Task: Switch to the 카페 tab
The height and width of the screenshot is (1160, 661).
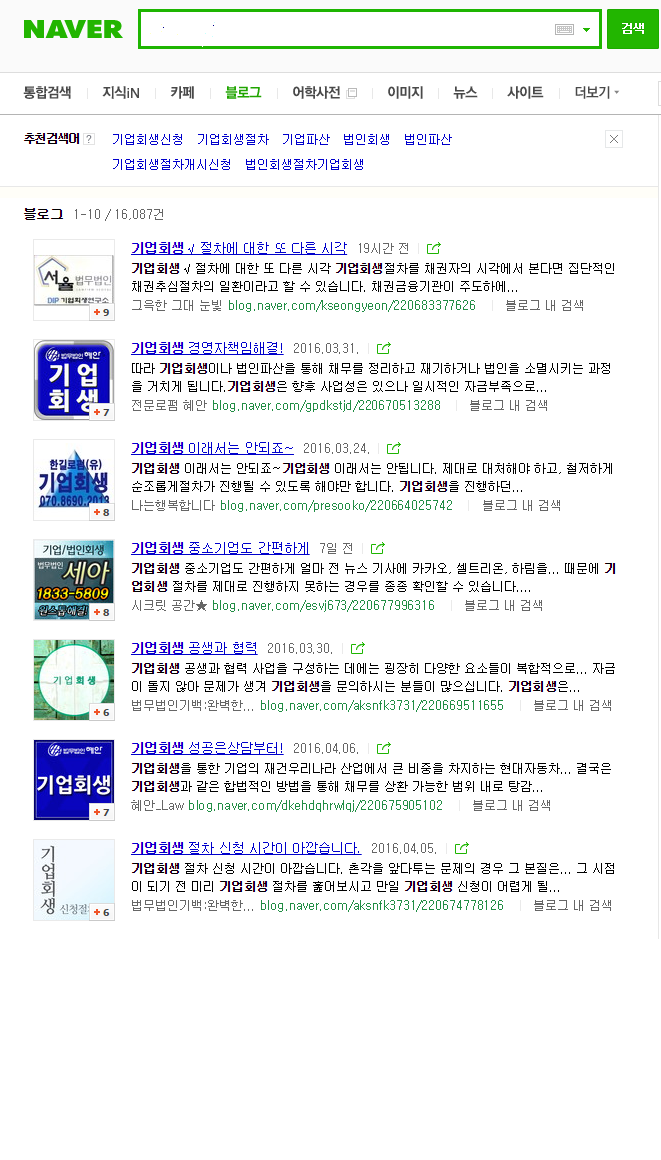Action: [x=182, y=92]
